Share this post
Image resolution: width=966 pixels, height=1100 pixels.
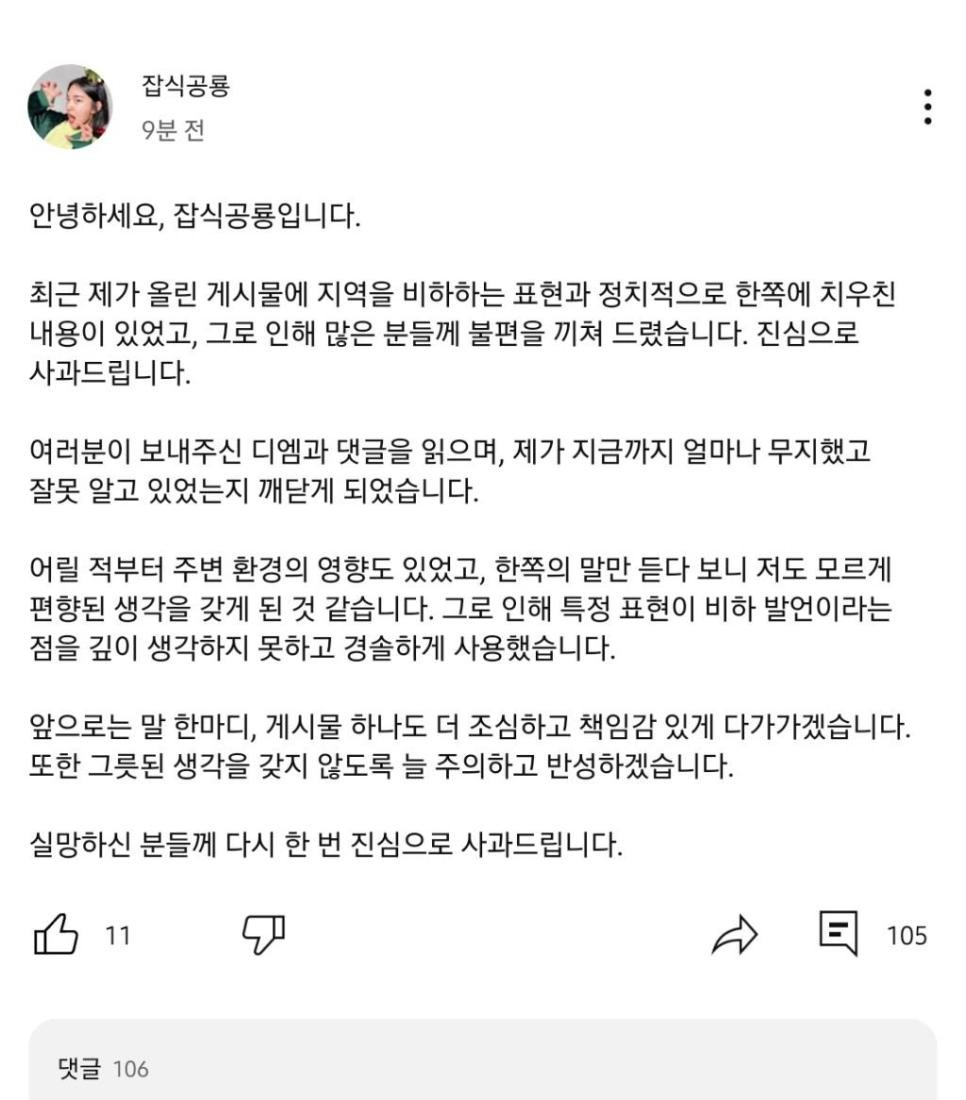click(734, 935)
